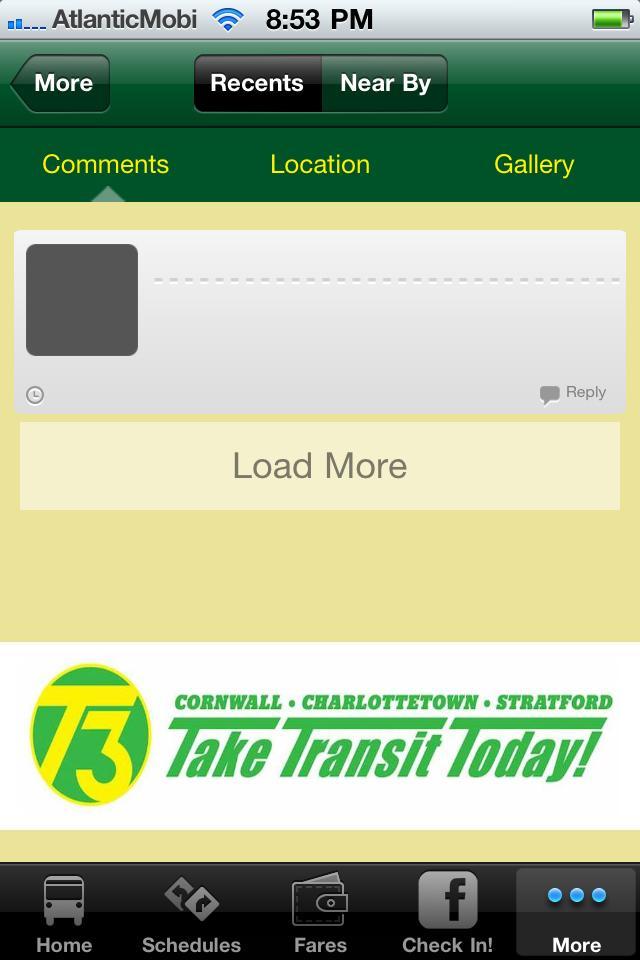Go back using the More button
Screen dimensions: 640x960
tap(62, 83)
